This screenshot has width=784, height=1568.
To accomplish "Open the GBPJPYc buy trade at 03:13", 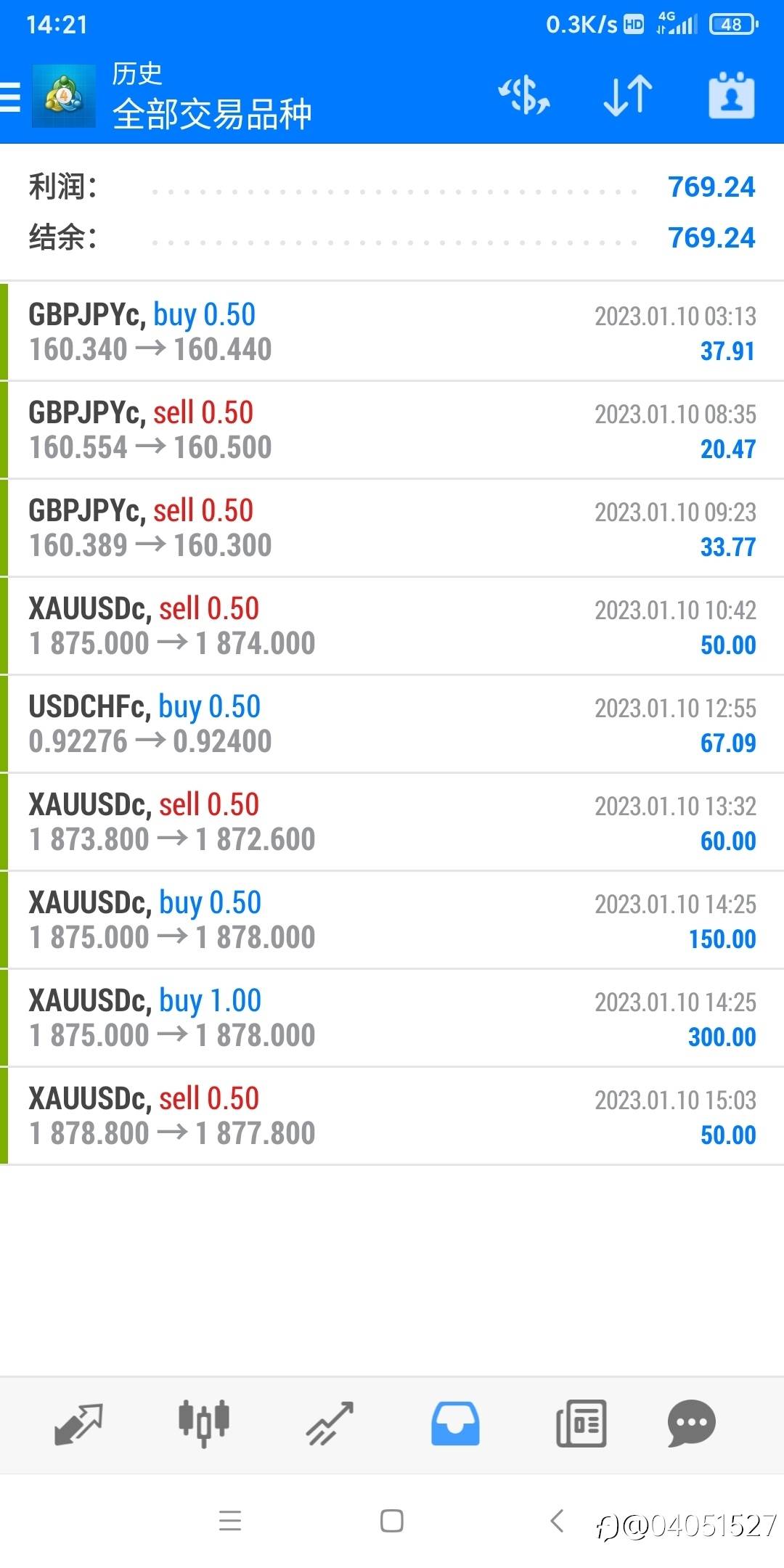I will (392, 332).
